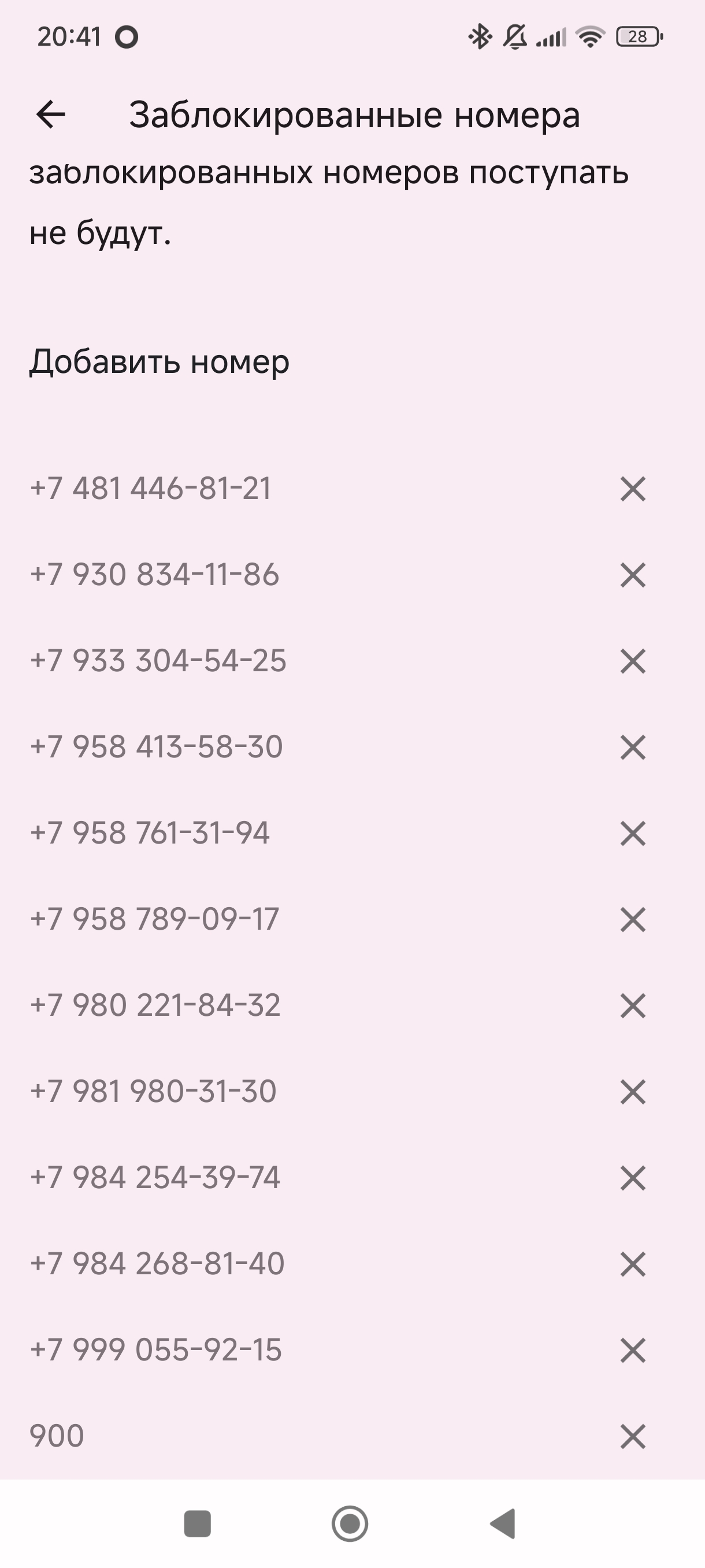Go back from blocked numbers screen
The height and width of the screenshot is (1568, 705).
pyautogui.click(x=50, y=114)
